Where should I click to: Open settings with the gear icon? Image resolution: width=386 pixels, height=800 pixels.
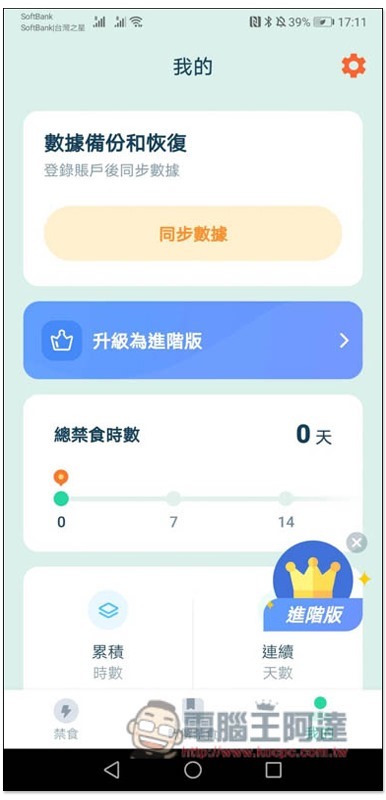[x=353, y=67]
